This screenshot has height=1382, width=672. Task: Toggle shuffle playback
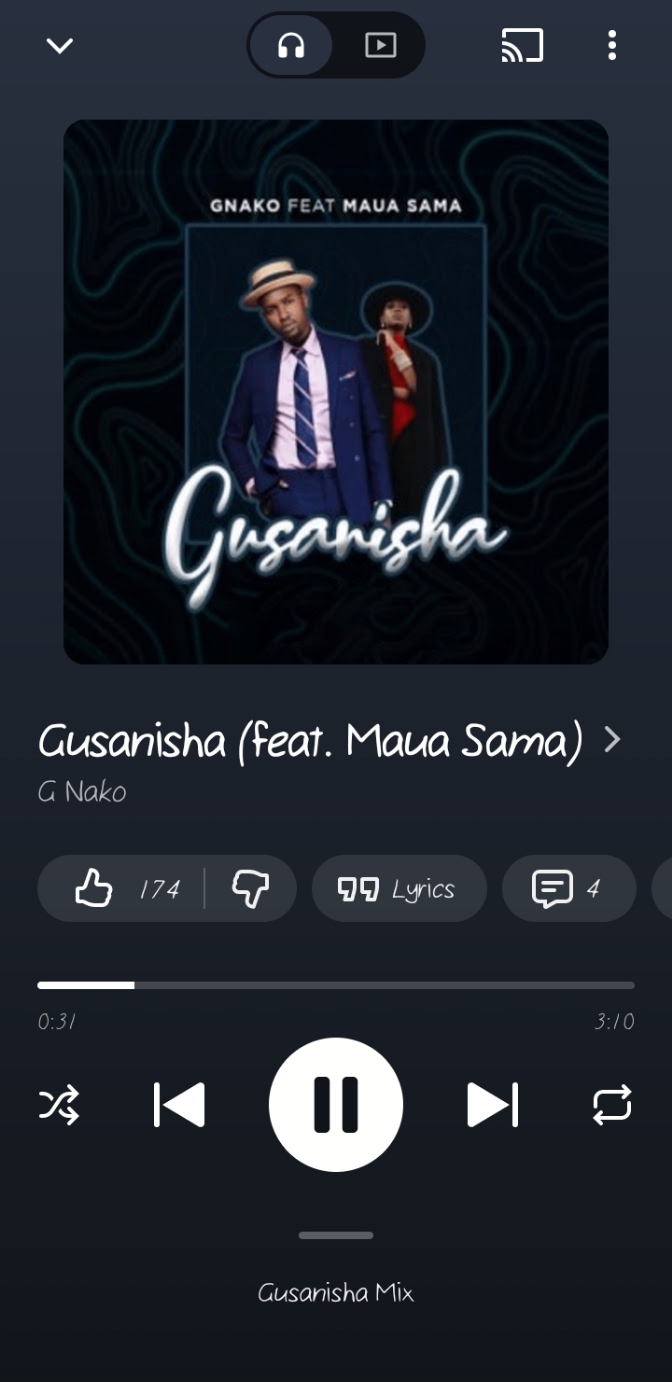coord(59,1105)
